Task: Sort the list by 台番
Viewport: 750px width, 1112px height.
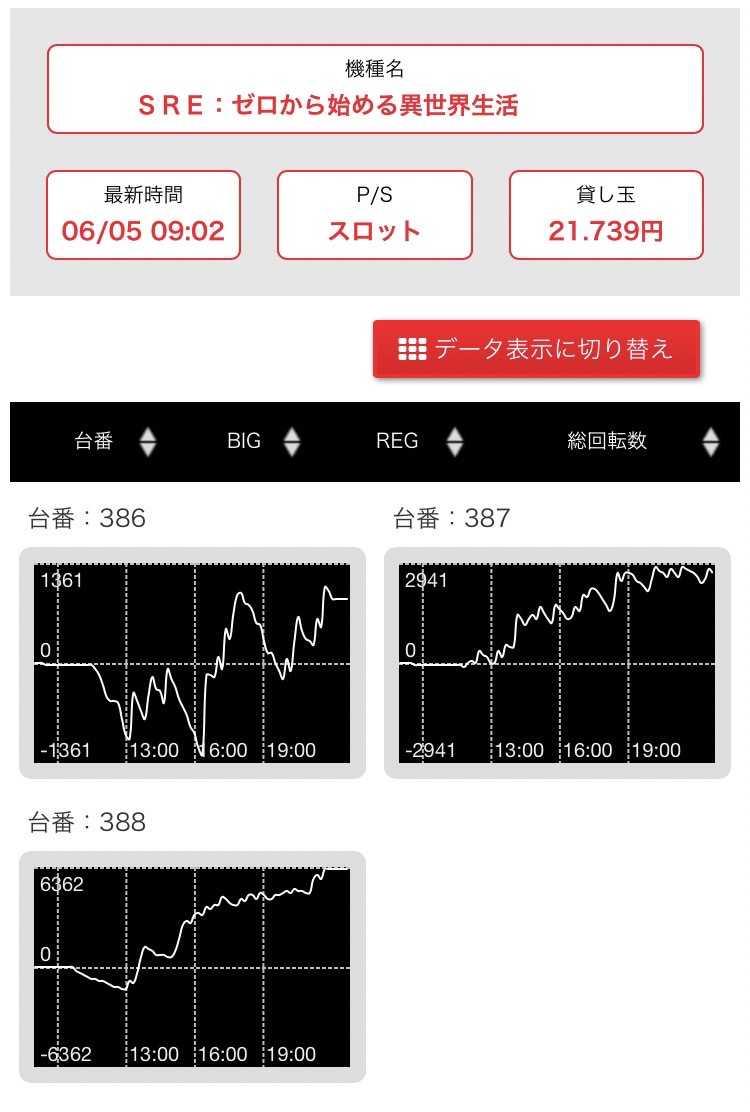Action: coord(115,441)
